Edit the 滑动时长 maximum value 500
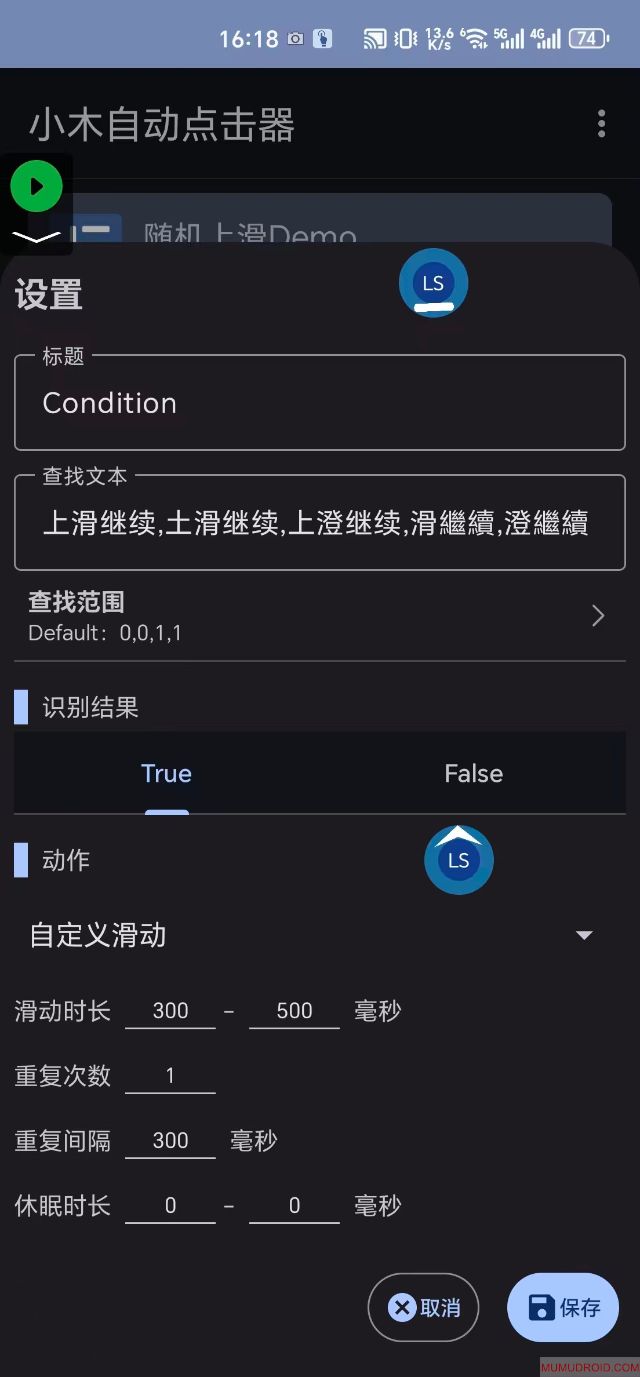The height and width of the screenshot is (1377, 640). click(x=294, y=1011)
